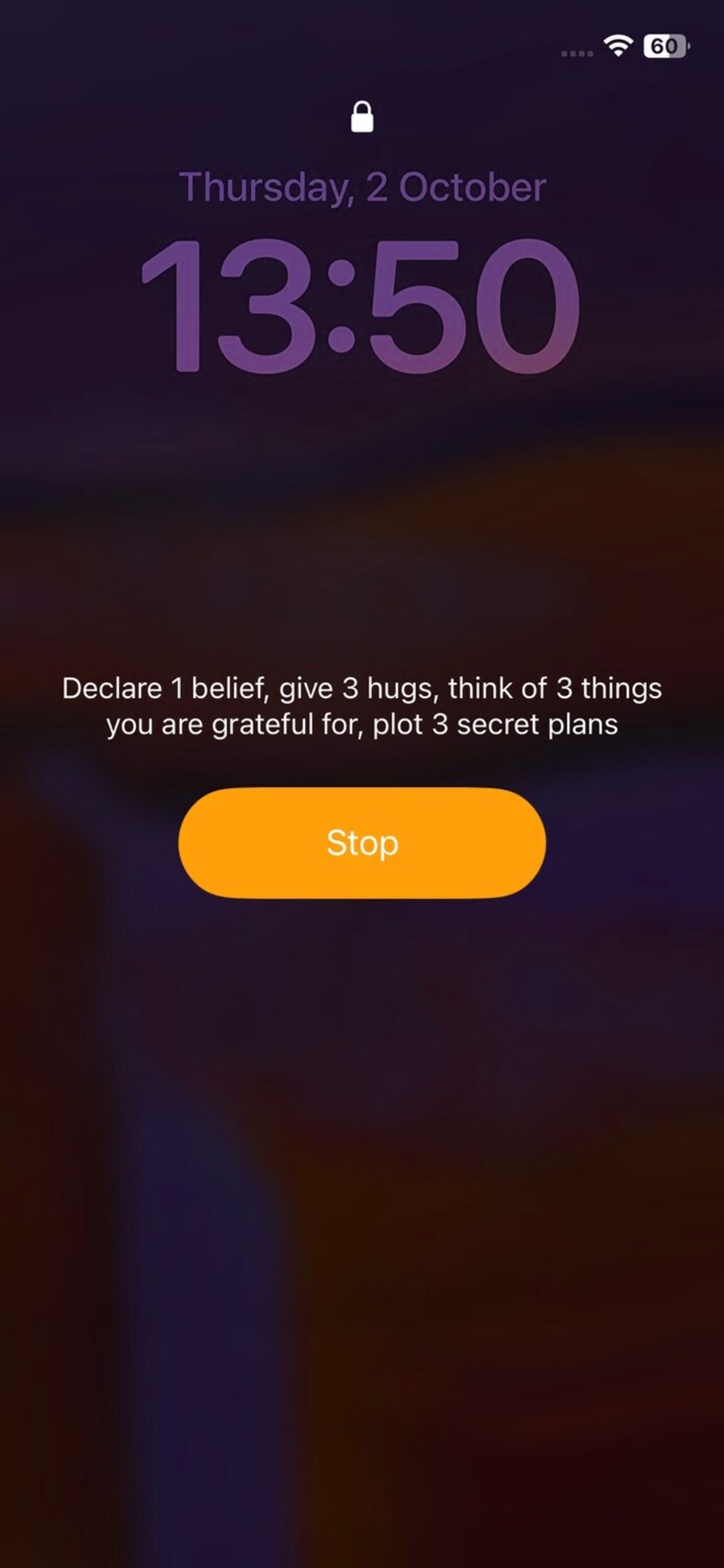Stop the ringing alarm
This screenshot has width=724, height=1568.
click(x=362, y=843)
